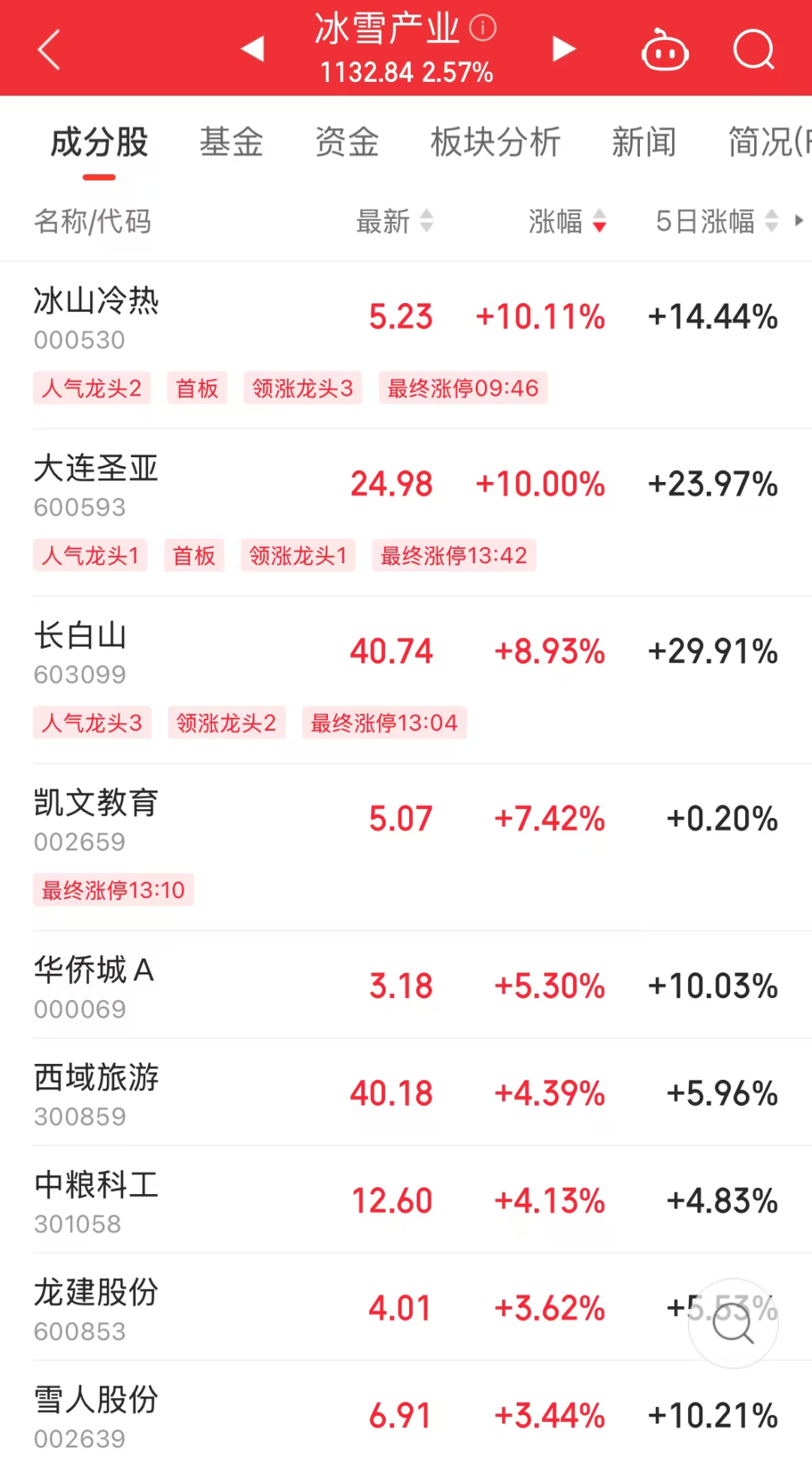Open stock 西域旅游 300859
812x1464 pixels.
pyautogui.click(x=96, y=1093)
